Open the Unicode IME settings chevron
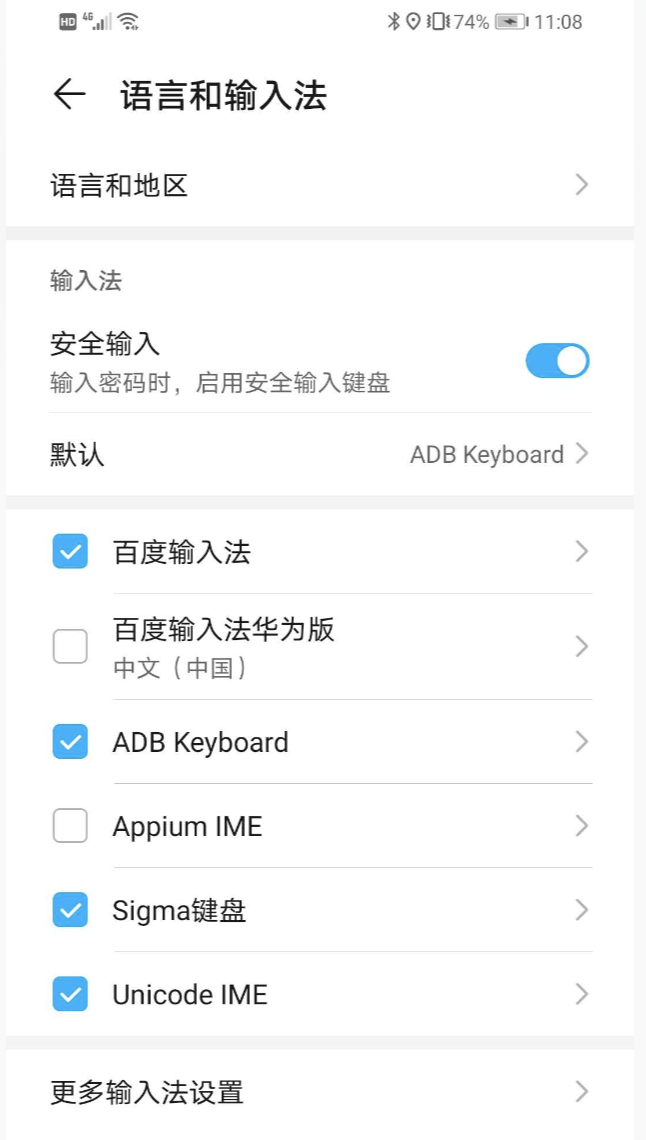 pos(581,995)
